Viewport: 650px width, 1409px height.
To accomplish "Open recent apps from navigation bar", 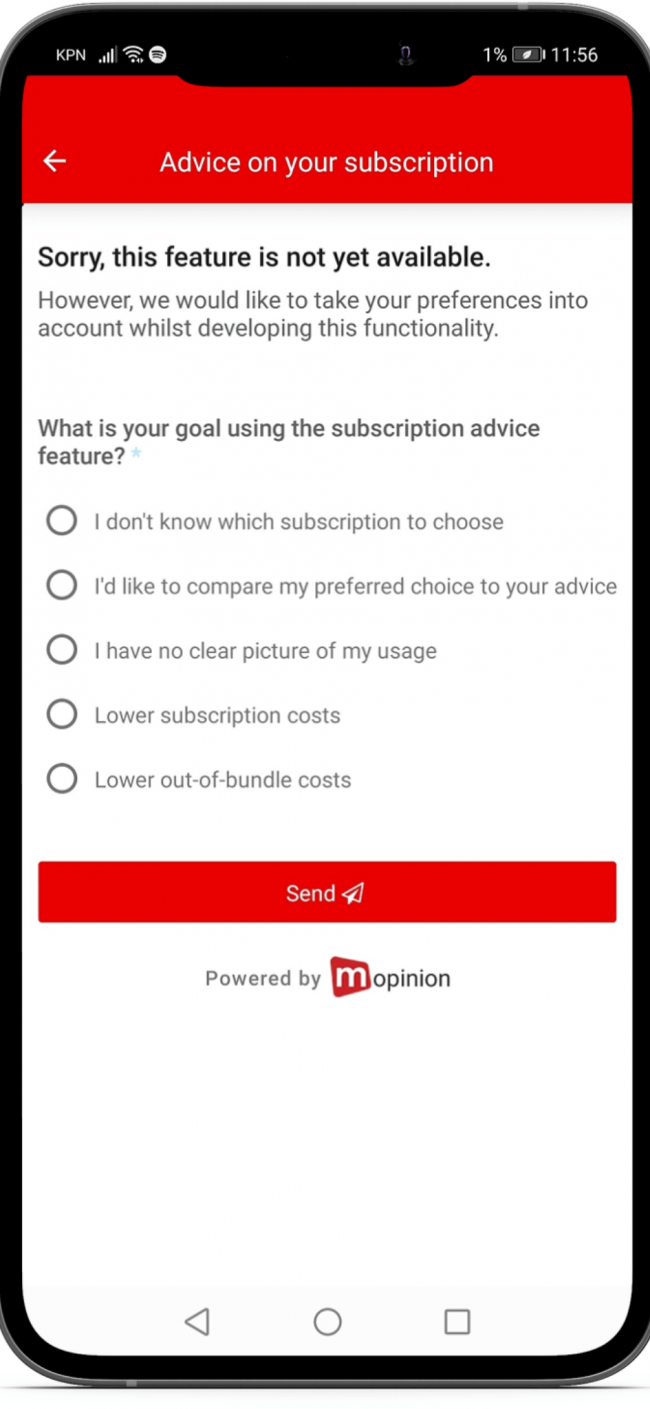I will [x=457, y=1322].
